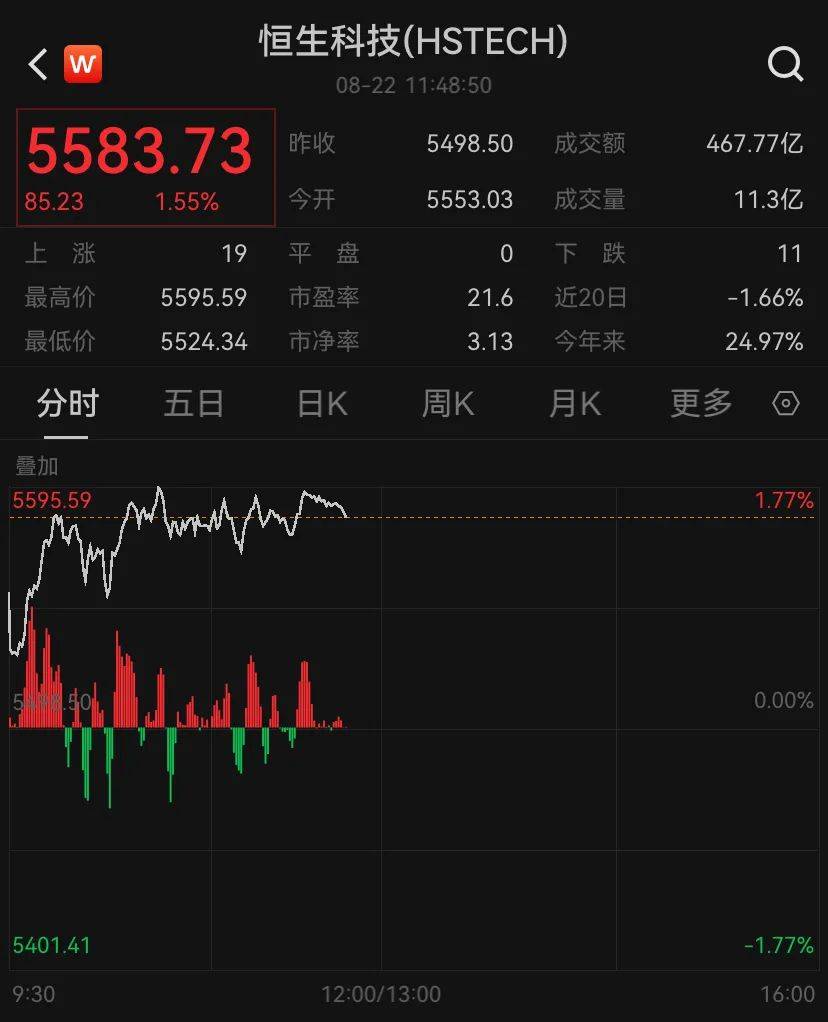Open the 更多 chart options
Image resolution: width=828 pixels, height=1022 pixels.
tap(701, 403)
